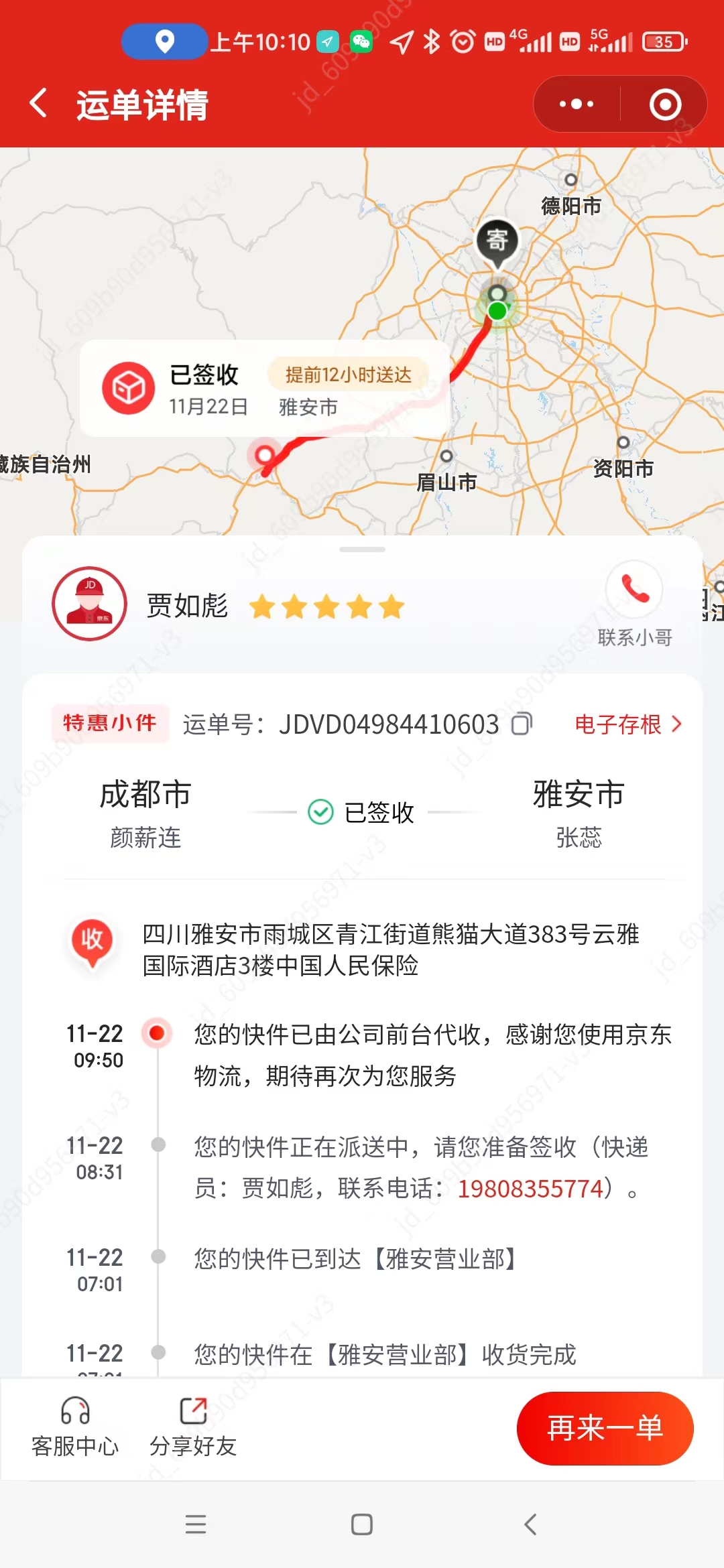This screenshot has width=724, height=1568.
Task: Close the mini program via the circle icon
Action: click(x=665, y=104)
